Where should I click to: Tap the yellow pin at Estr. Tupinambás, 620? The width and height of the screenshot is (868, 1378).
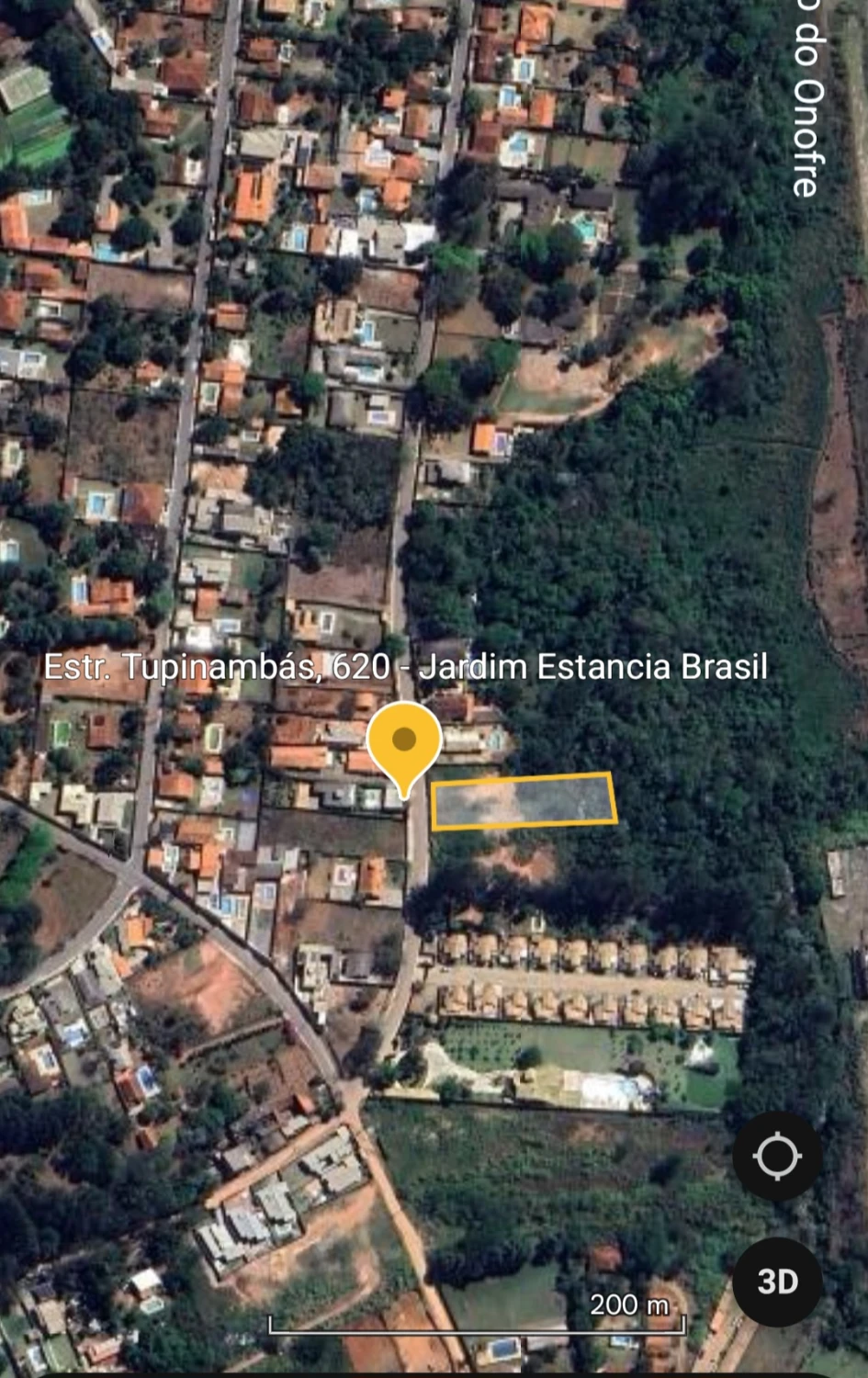[404, 742]
